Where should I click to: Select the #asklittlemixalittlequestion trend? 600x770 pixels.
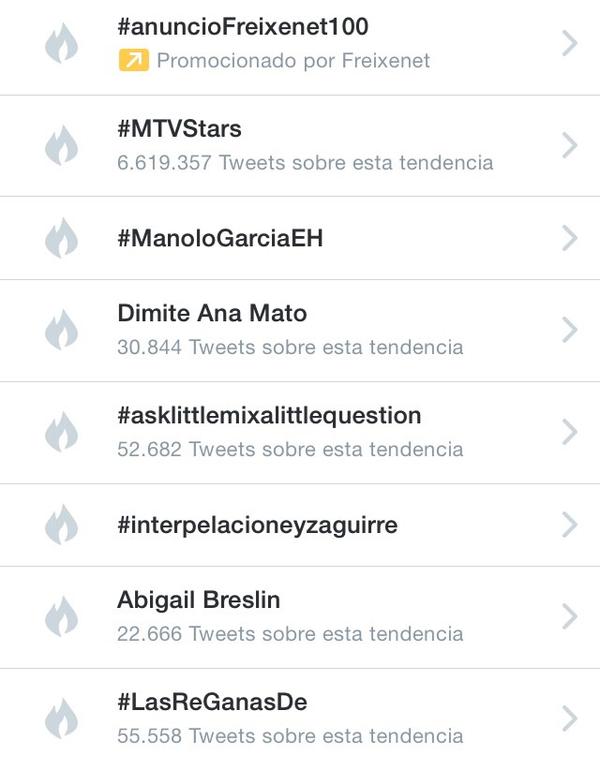pos(269,416)
